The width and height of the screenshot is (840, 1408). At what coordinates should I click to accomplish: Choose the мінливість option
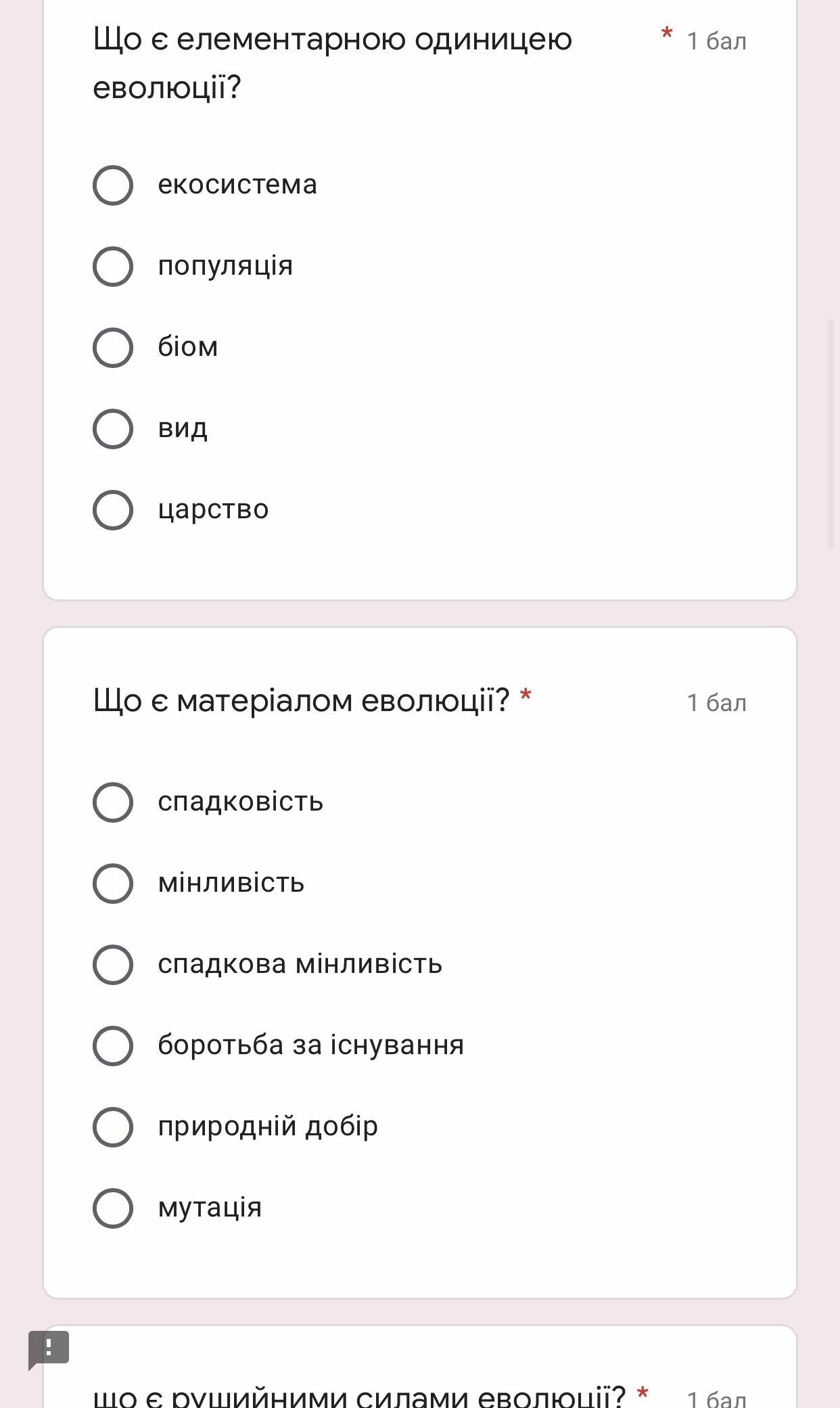(113, 883)
